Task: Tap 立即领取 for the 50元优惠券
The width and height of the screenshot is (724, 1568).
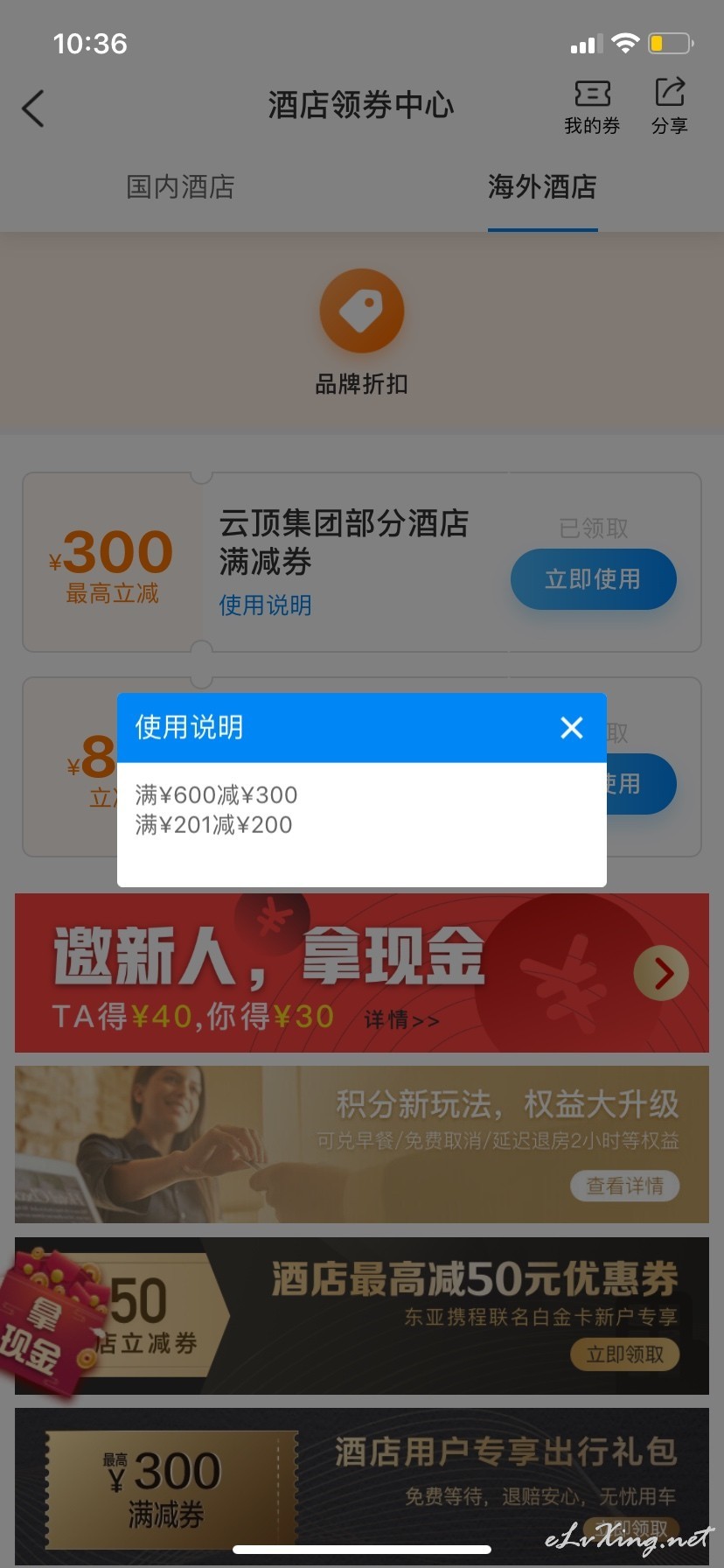Action: 625,1354
